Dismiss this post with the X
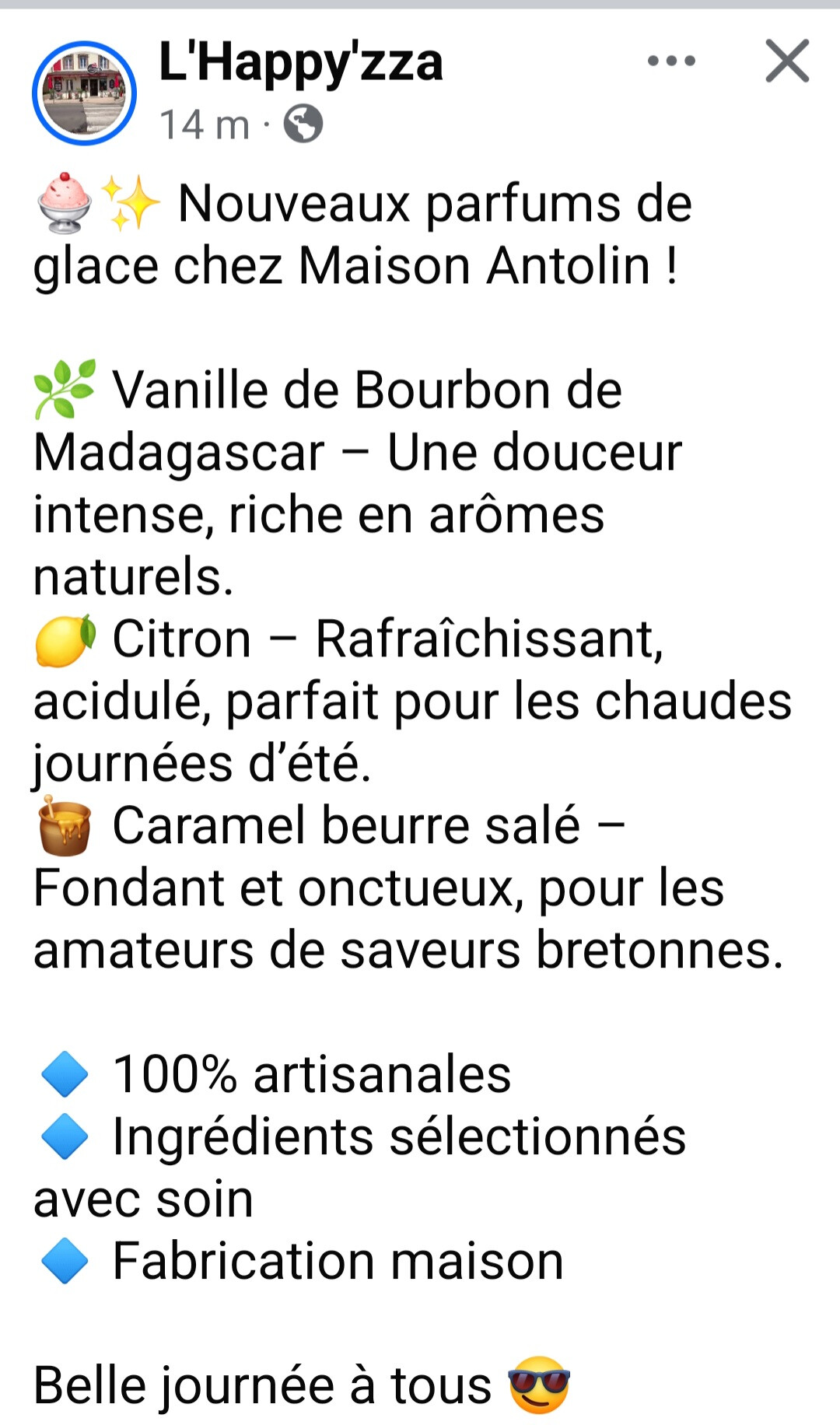Image resolution: width=840 pixels, height=1425 pixels. [x=787, y=61]
